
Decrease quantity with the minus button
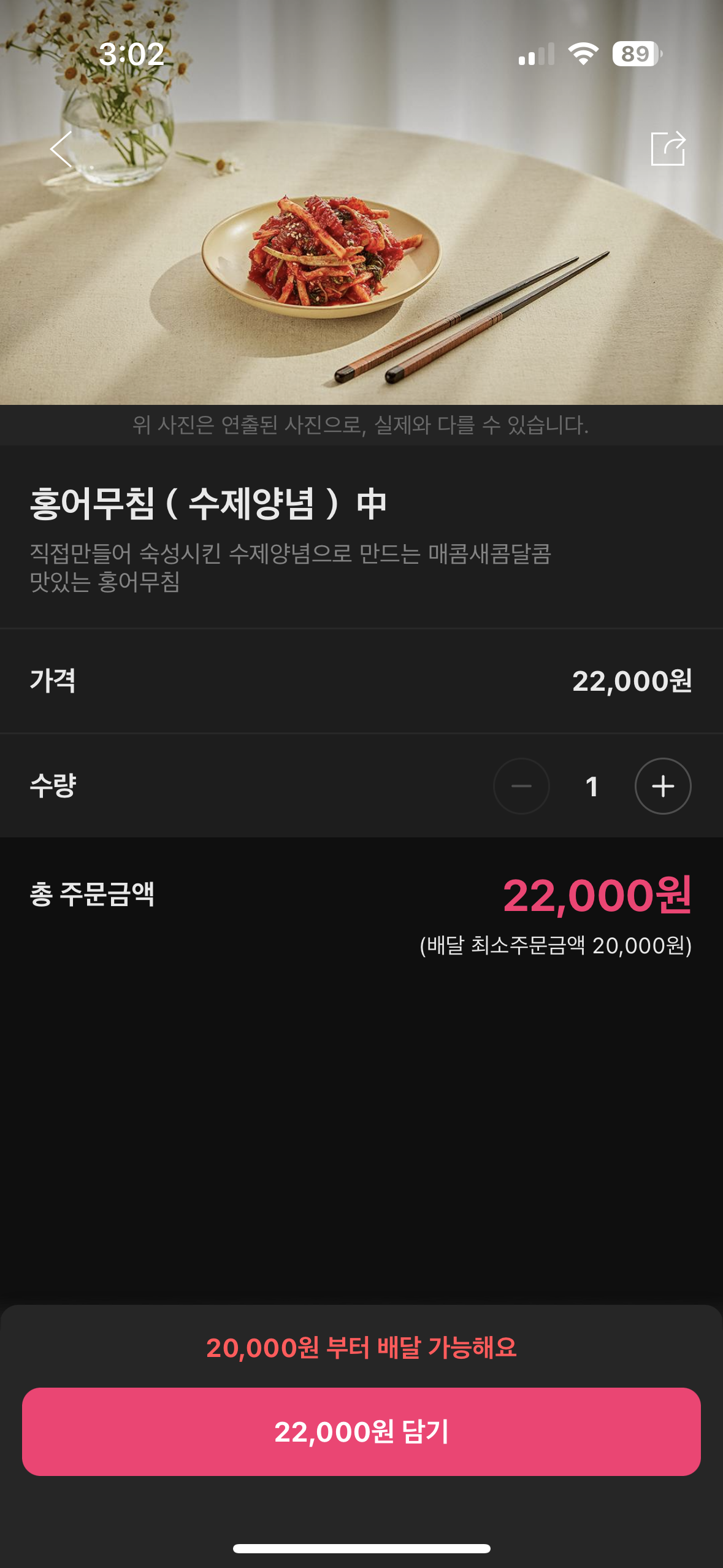[521, 786]
